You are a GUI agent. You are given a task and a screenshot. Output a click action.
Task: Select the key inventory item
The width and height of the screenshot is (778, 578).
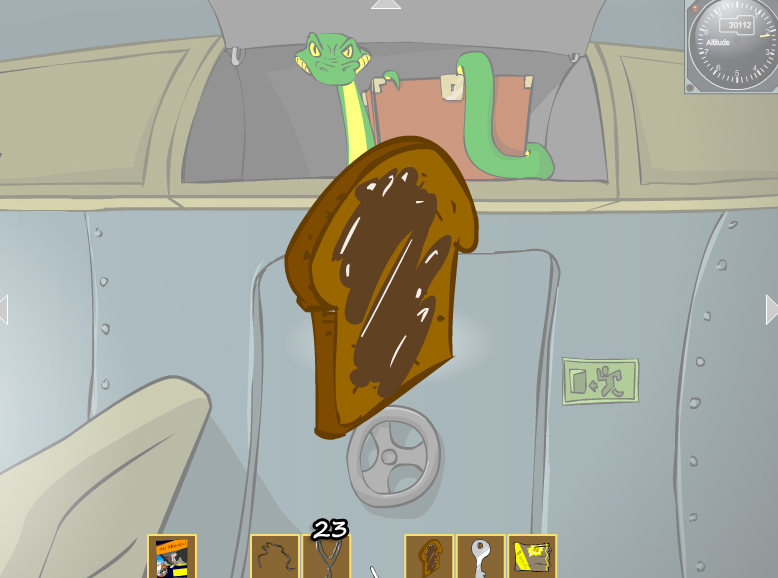[x=480, y=557]
